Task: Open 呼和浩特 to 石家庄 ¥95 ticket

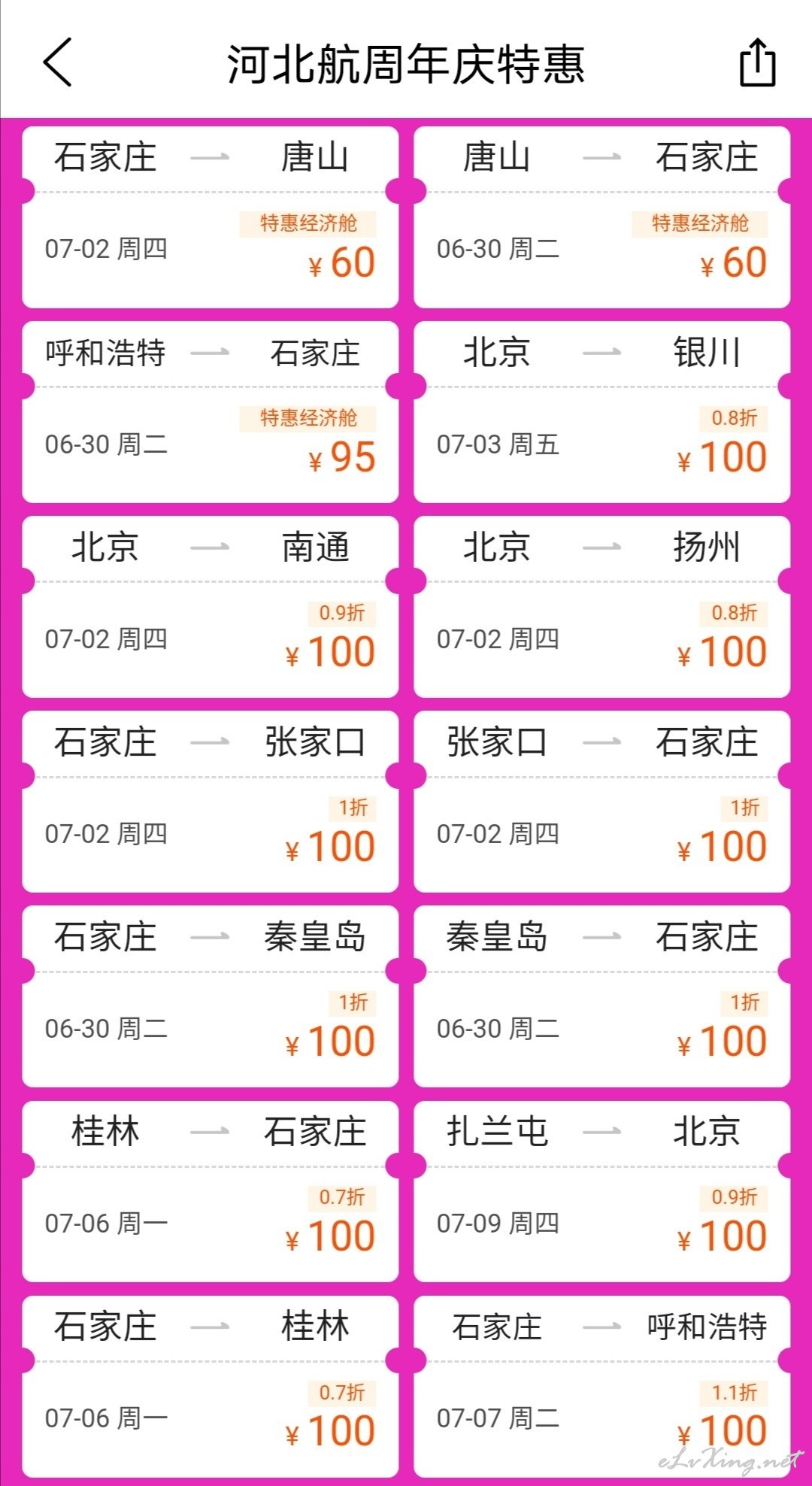Action: (211, 412)
